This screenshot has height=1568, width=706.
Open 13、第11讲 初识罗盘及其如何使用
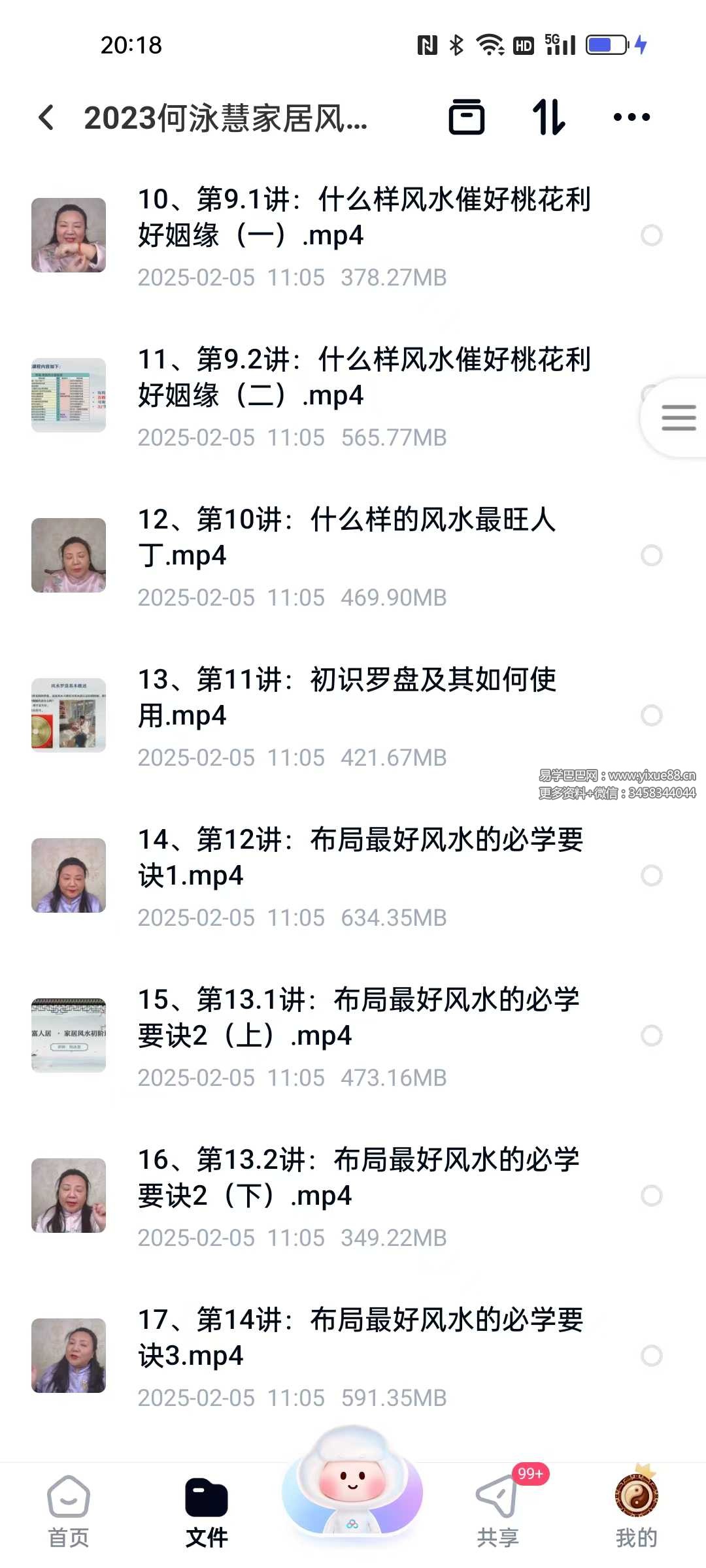pyautogui.click(x=346, y=697)
